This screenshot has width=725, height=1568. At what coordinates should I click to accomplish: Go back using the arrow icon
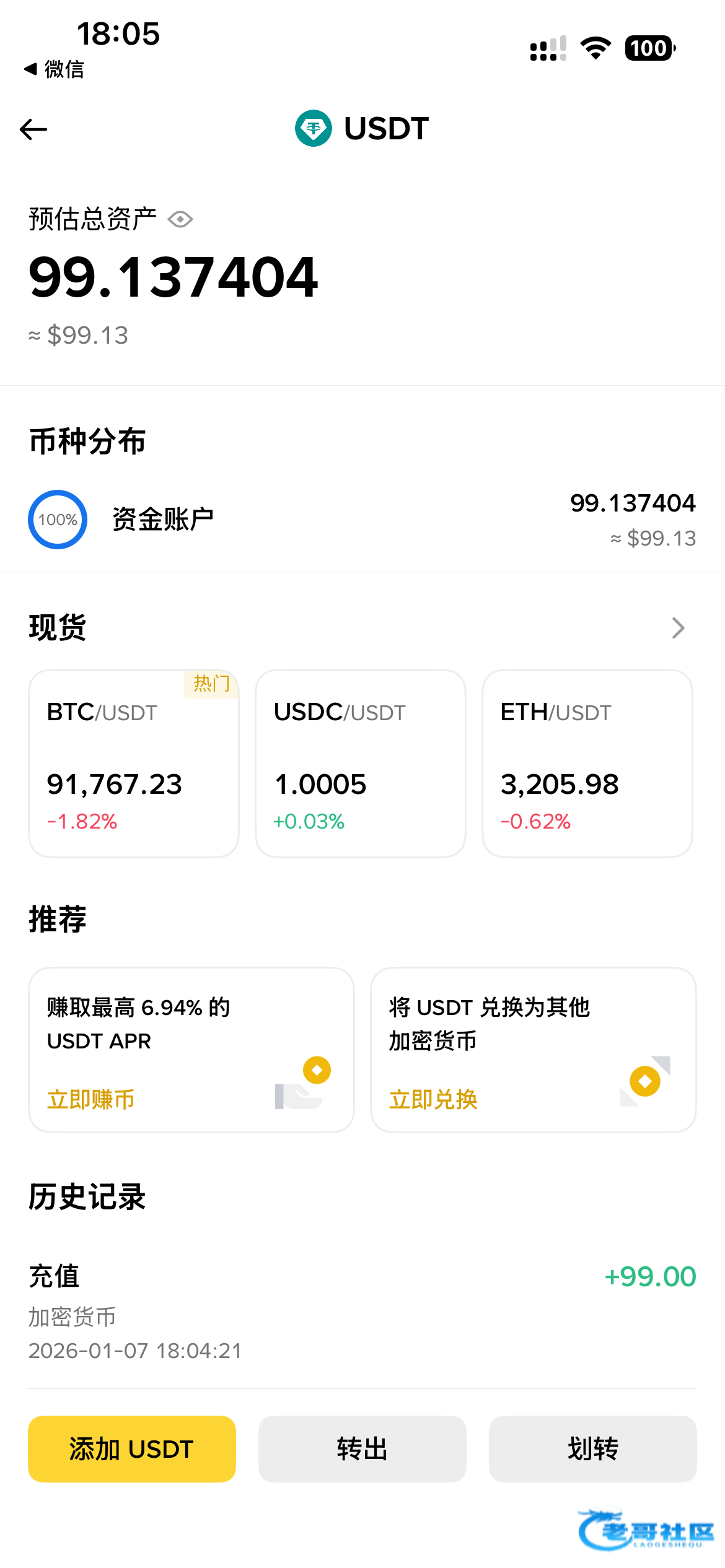[x=33, y=129]
